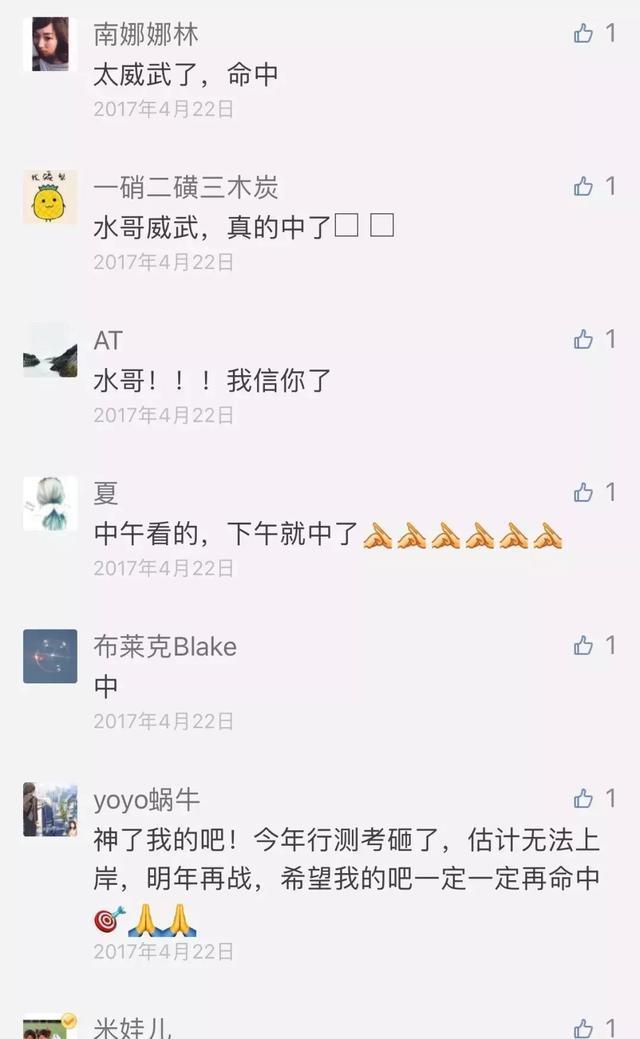
Task: Like 布莱克Blake's comment
Action: [584, 646]
